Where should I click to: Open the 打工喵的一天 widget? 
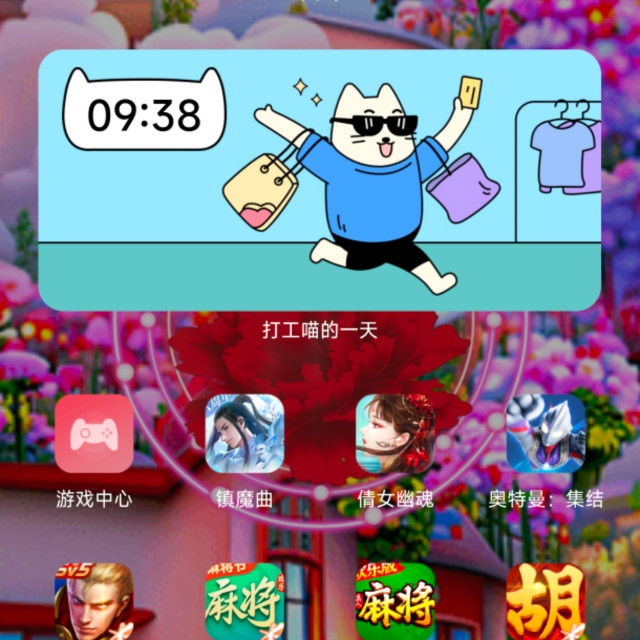320,180
